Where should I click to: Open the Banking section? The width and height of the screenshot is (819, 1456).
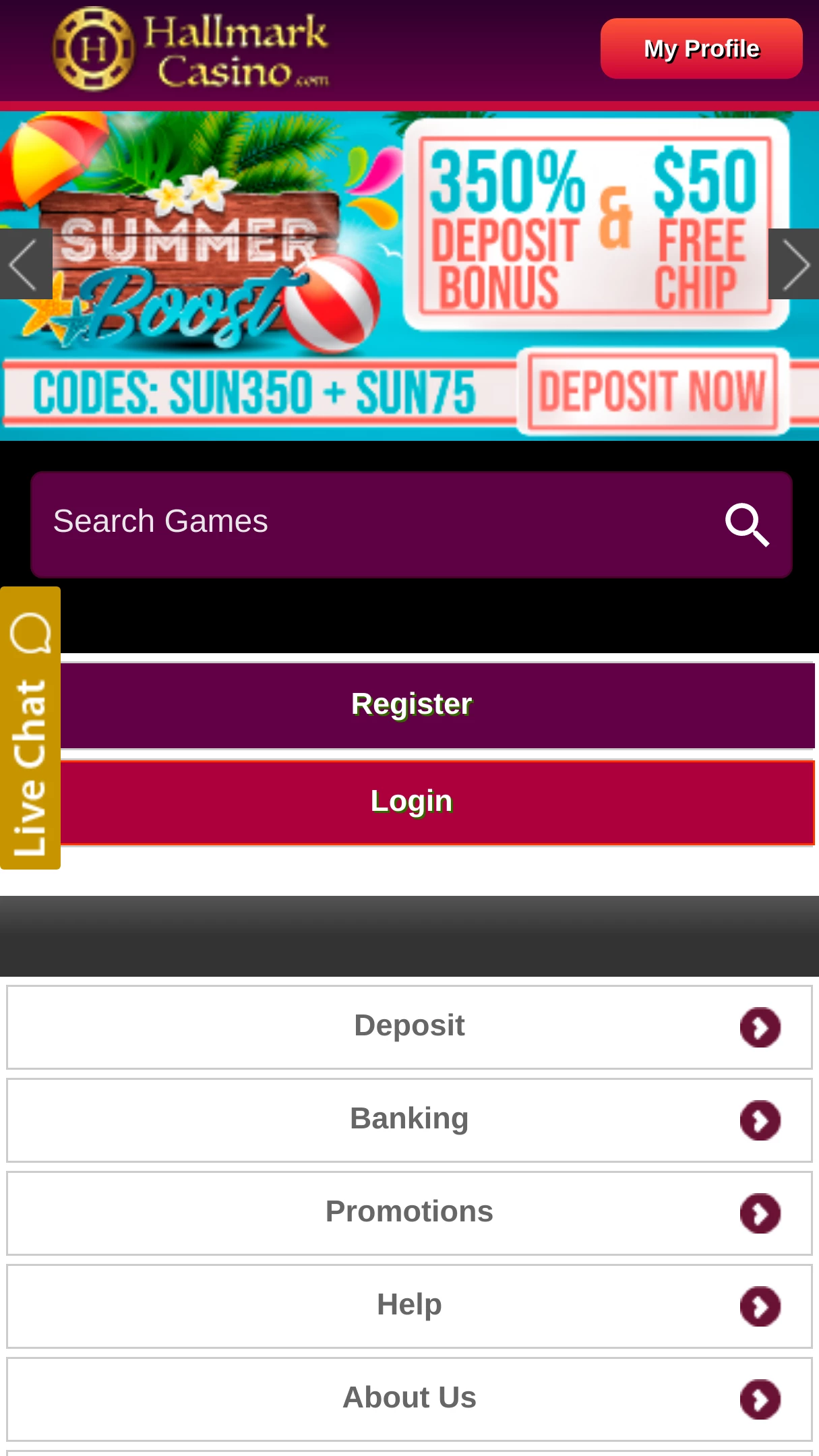[x=409, y=1120]
